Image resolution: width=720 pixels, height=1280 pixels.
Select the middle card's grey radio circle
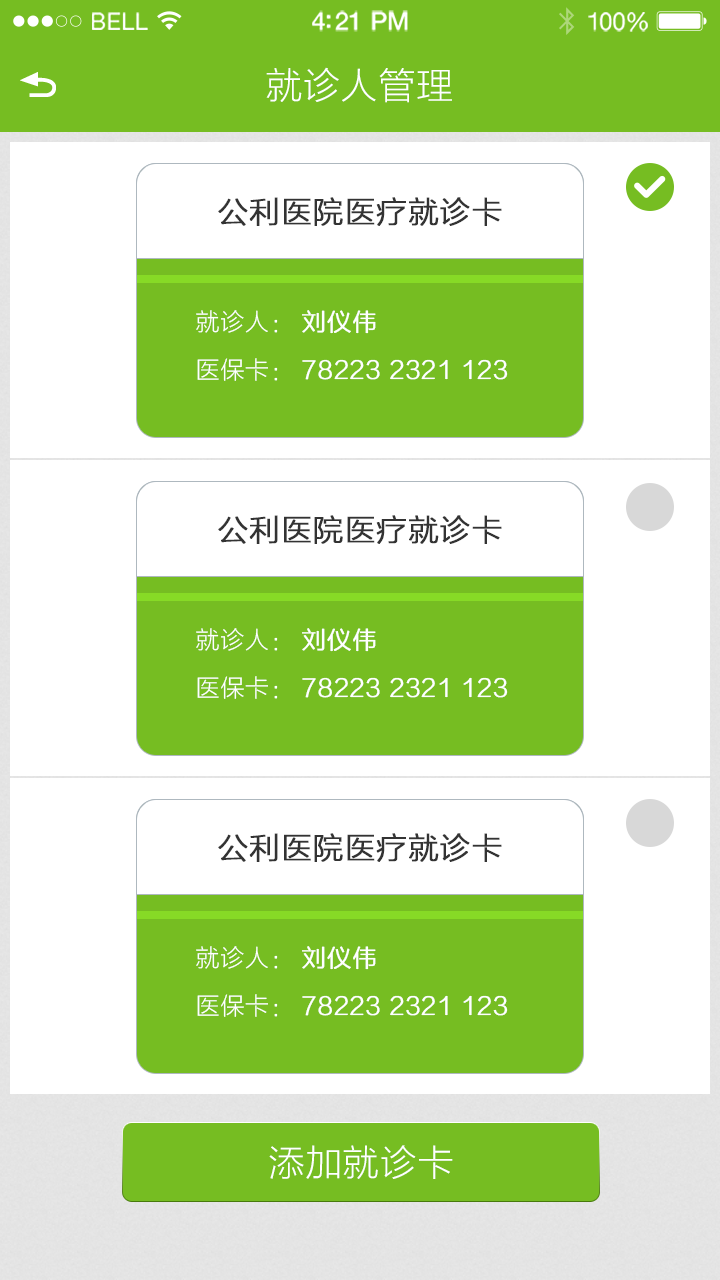(x=650, y=507)
